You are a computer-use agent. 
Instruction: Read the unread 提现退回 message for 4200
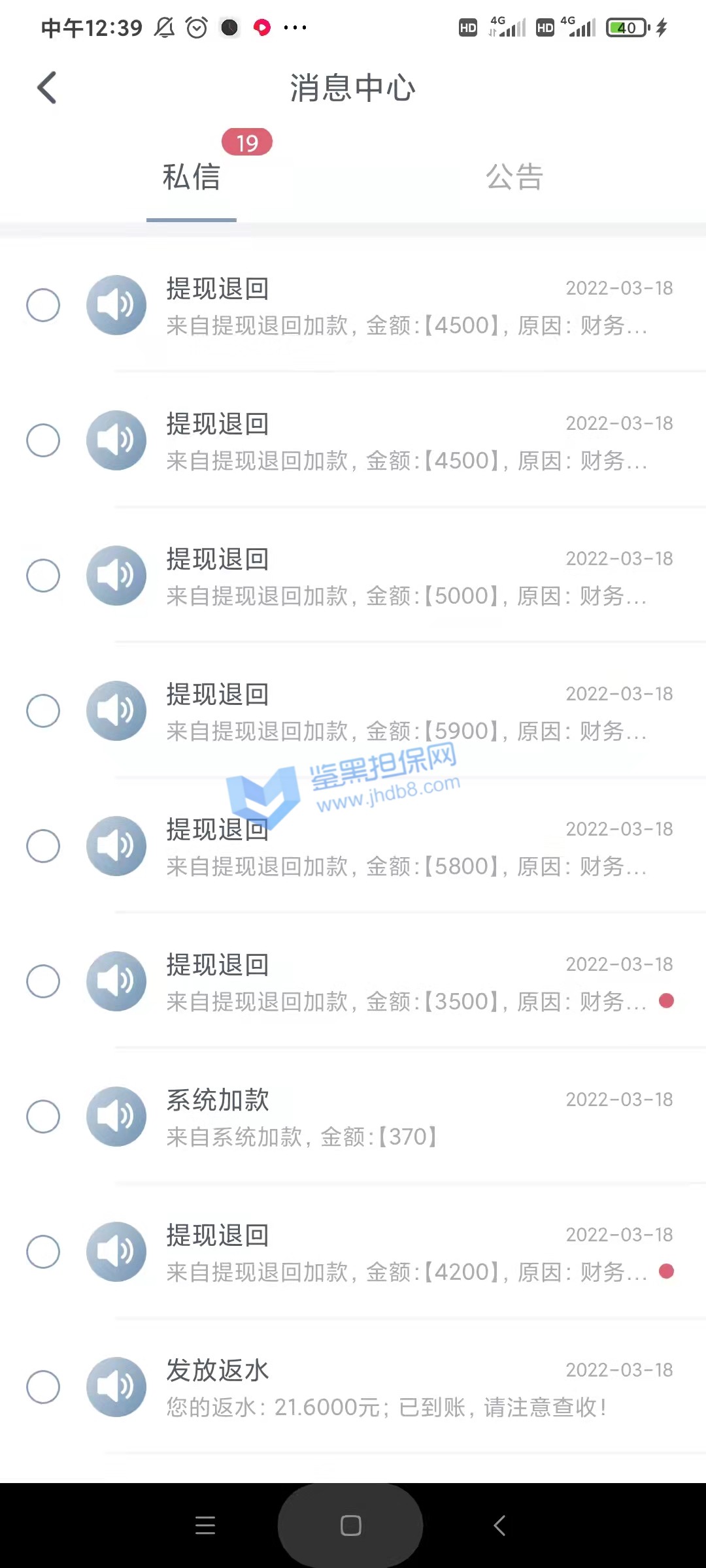[405, 1253]
